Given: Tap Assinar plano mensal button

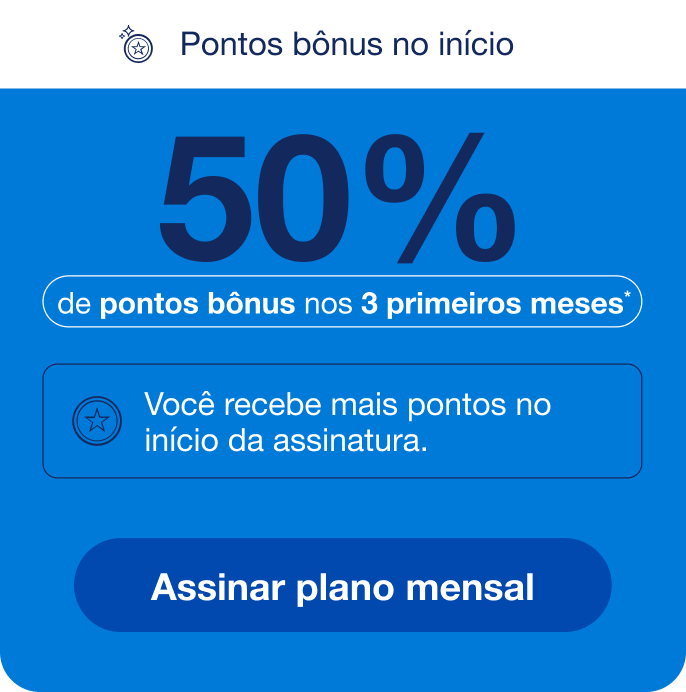Looking at the screenshot, I should pyautogui.click(x=342, y=586).
